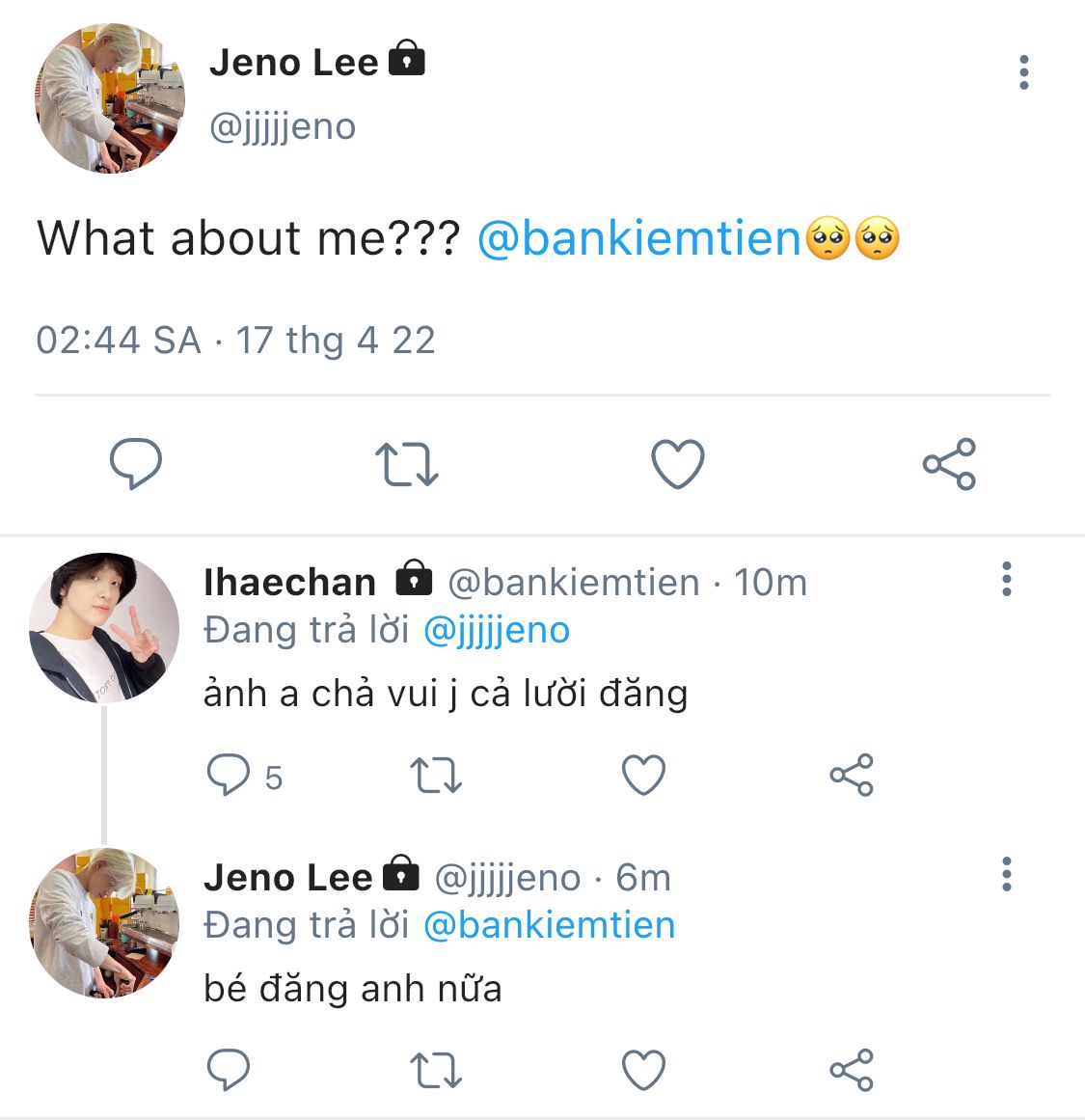Open Jeno Lee's avatar on main tweet
Image resolution: width=1085 pixels, height=1120 pixels.
(x=109, y=98)
